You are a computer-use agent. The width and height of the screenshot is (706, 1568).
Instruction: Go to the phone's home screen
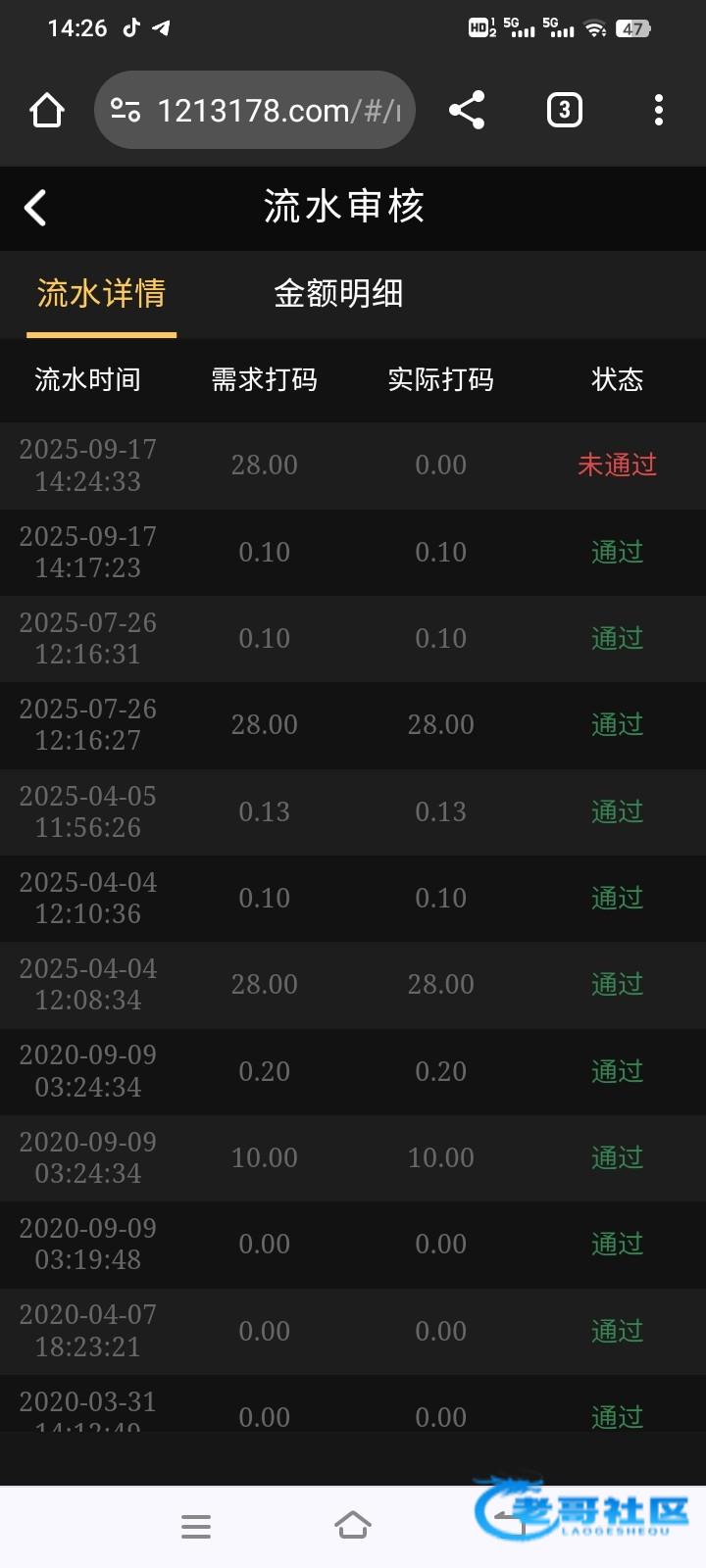[x=353, y=1526]
